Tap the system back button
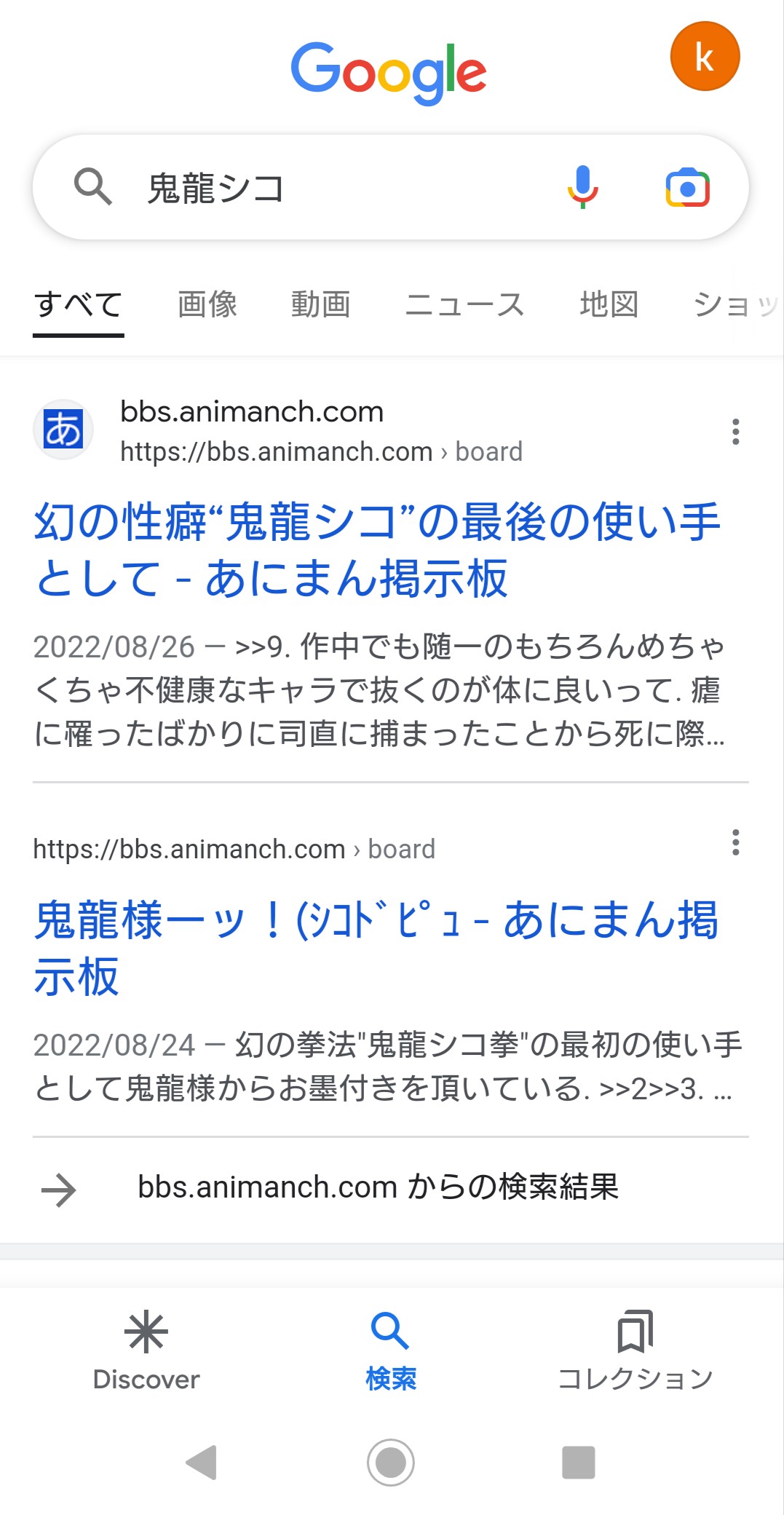Image resolution: width=784 pixels, height=1515 pixels. pyautogui.click(x=202, y=1462)
